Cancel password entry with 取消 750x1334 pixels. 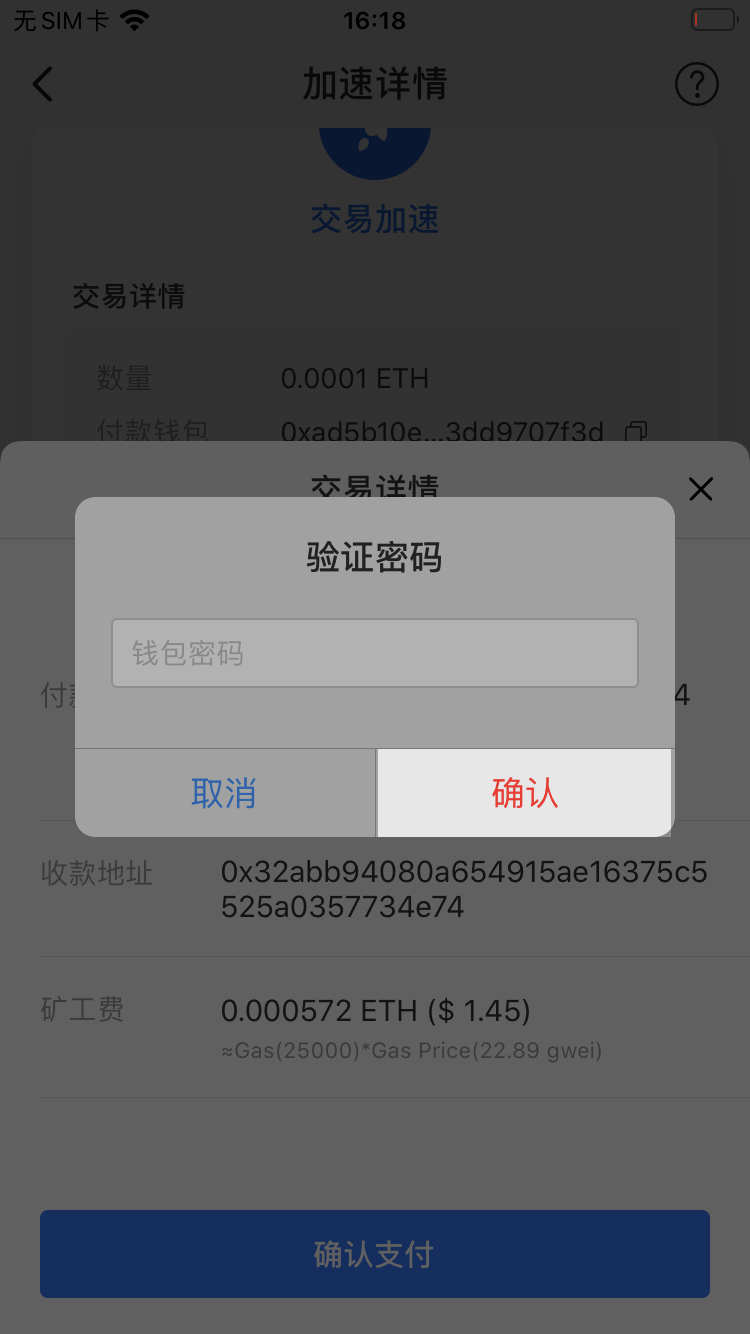click(x=224, y=792)
